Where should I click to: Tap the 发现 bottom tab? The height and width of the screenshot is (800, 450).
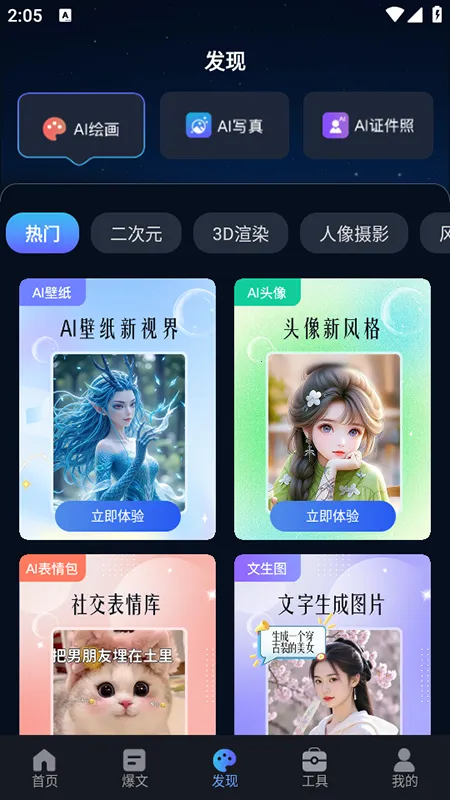pos(224,768)
